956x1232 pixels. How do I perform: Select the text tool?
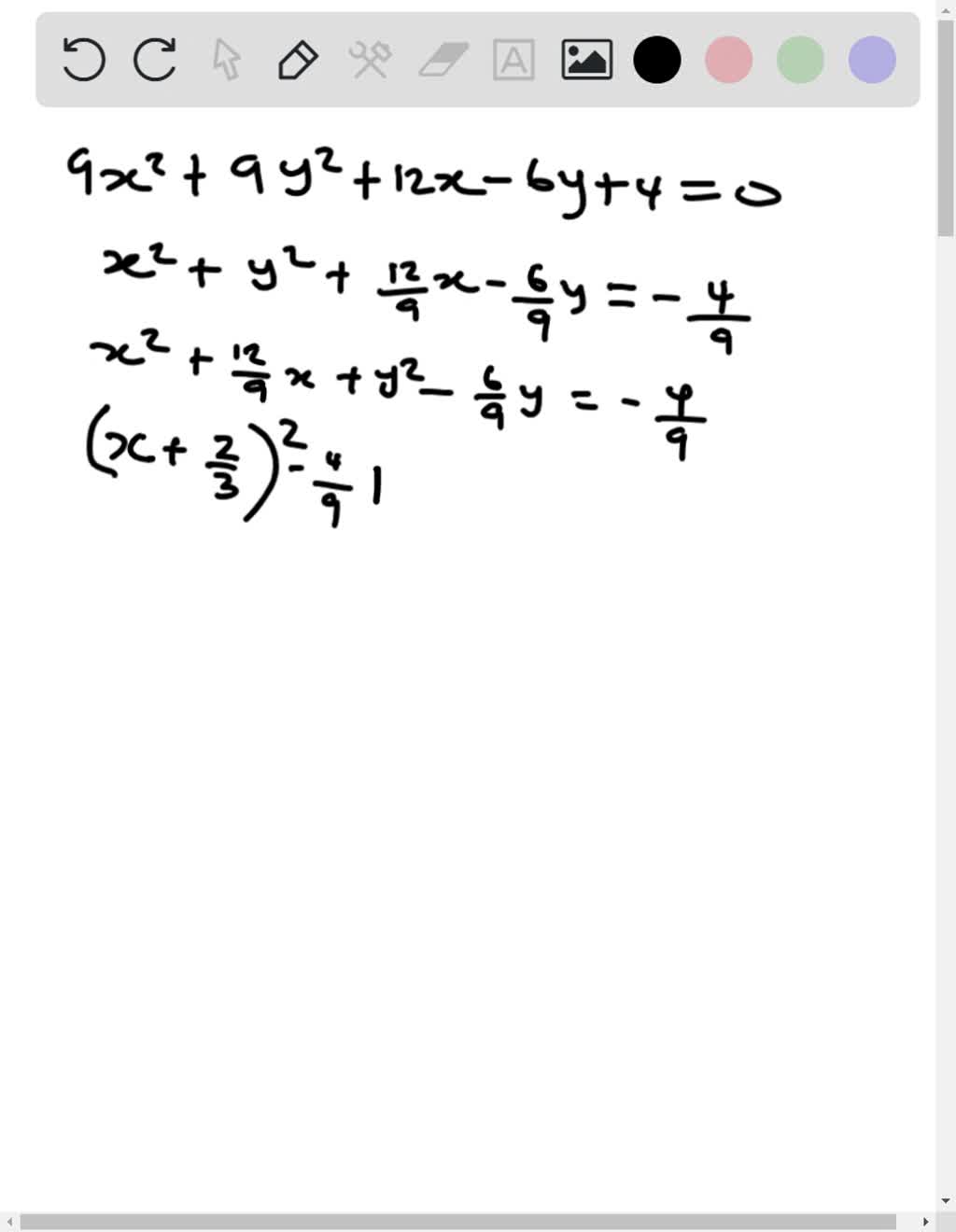click(x=513, y=60)
